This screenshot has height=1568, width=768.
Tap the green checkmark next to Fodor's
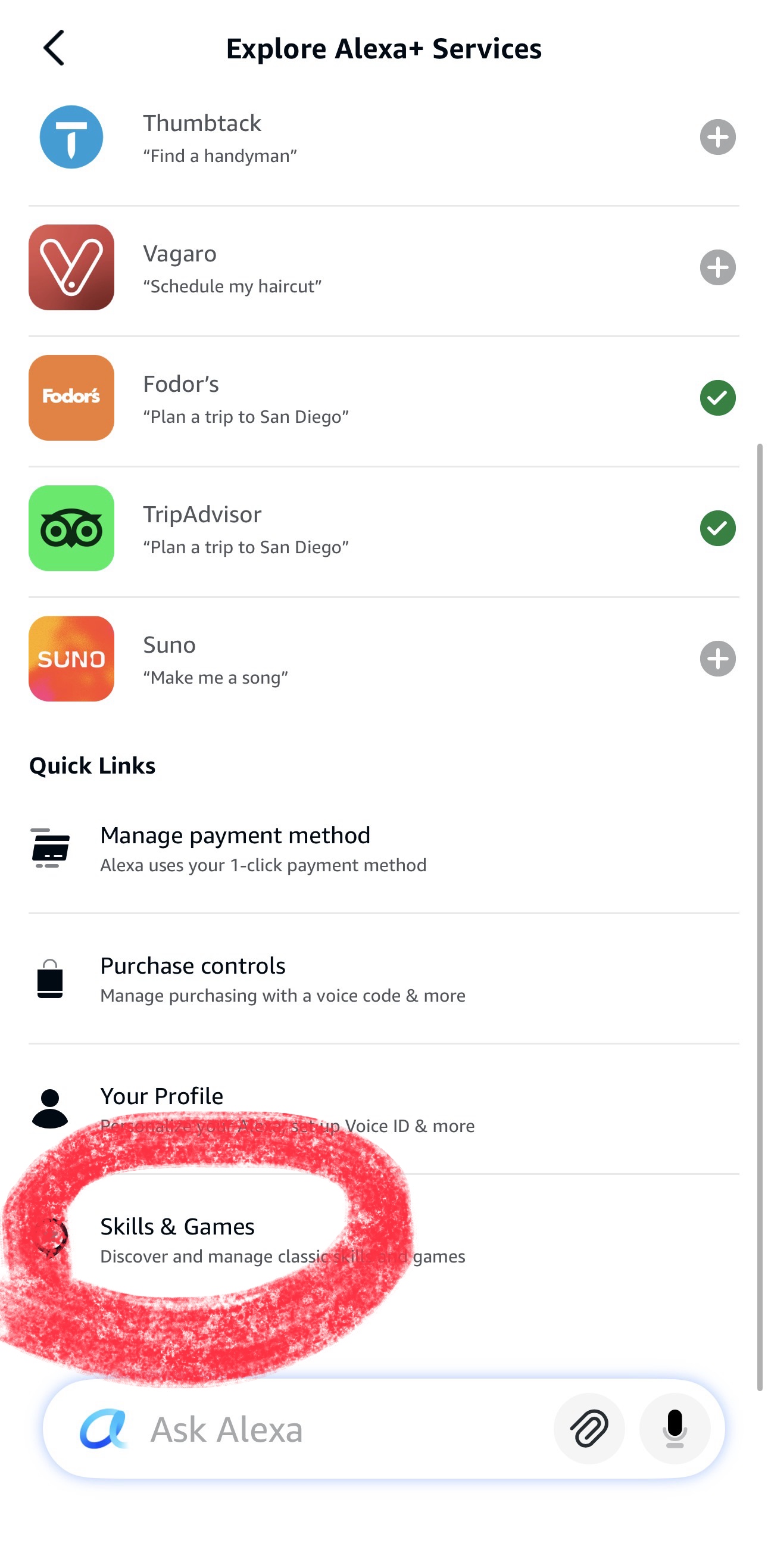point(717,398)
